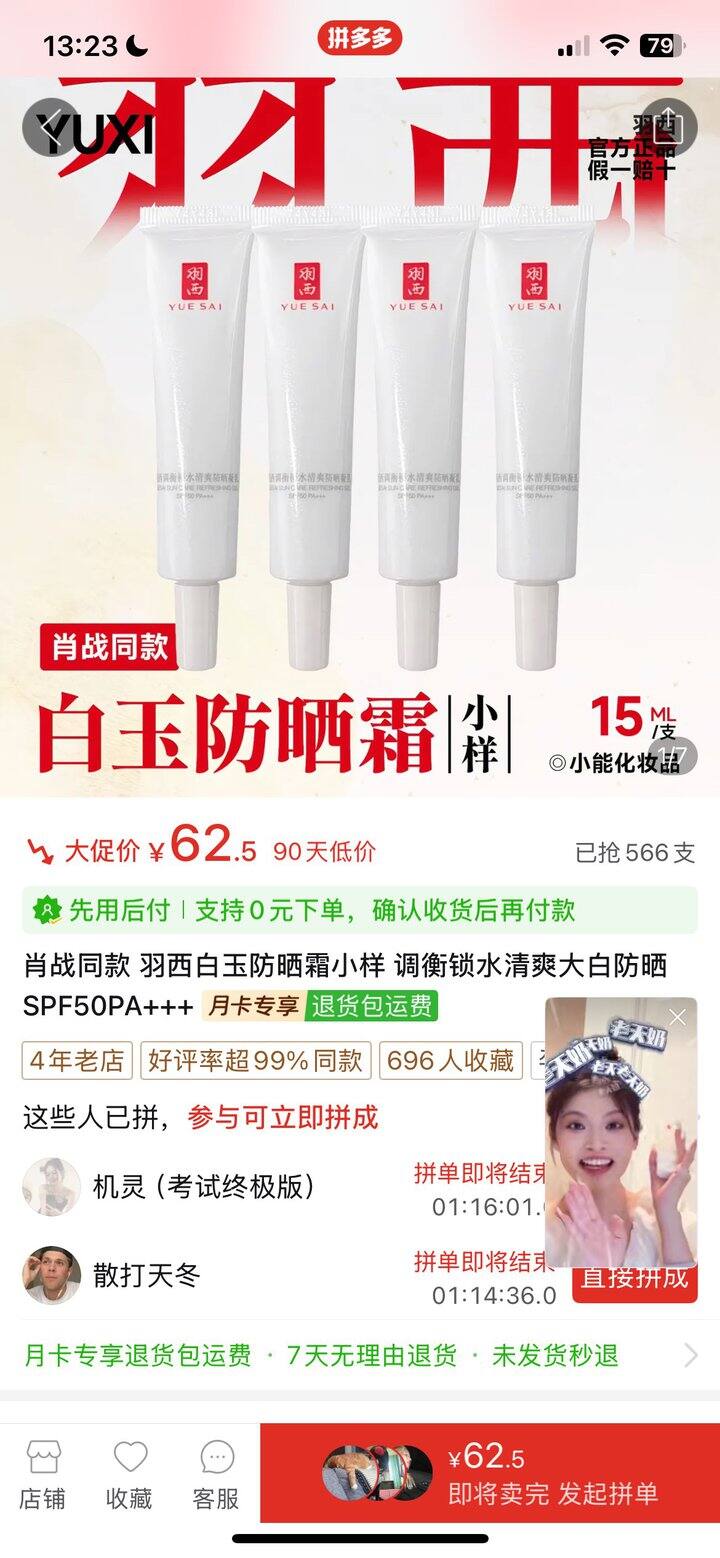Tap the 4年老店 tag
Viewport: 720px width, 1558px height.
tap(77, 1060)
